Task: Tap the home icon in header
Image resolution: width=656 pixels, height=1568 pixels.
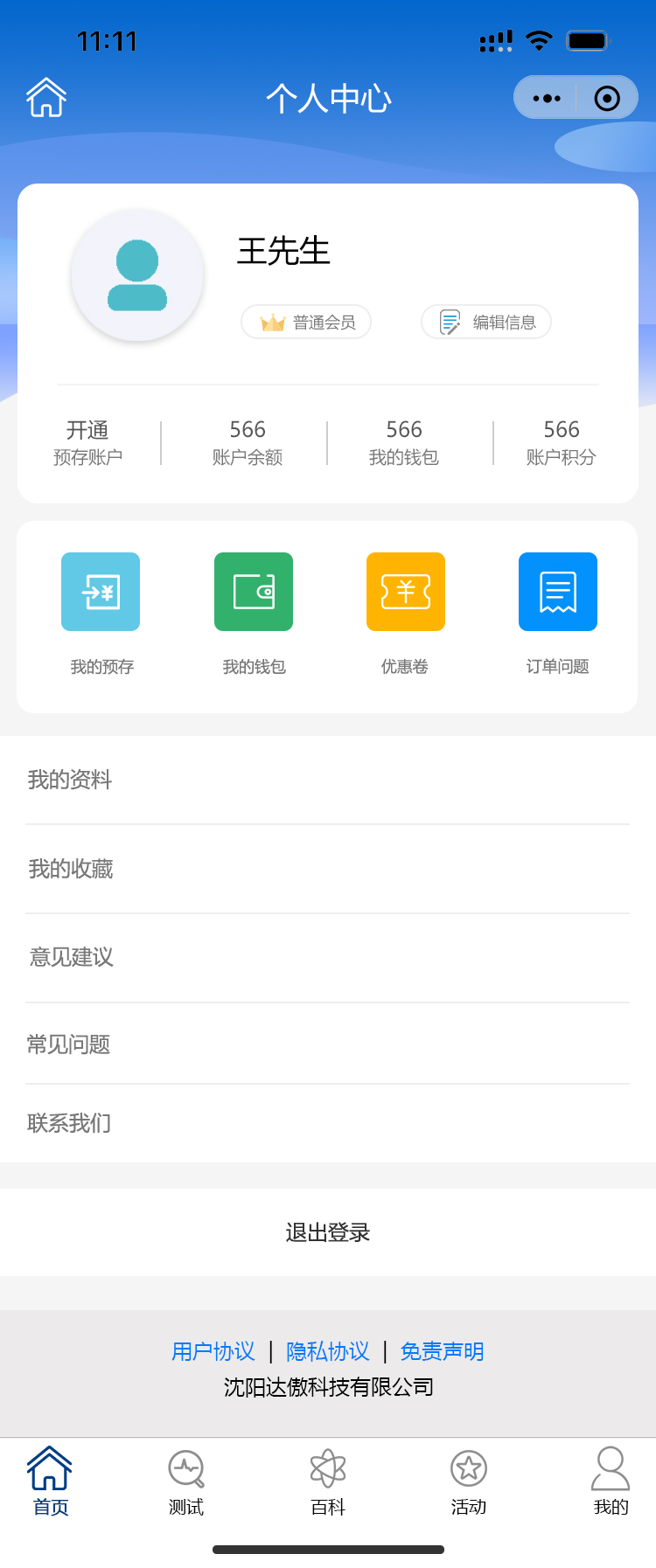Action: 46,97
